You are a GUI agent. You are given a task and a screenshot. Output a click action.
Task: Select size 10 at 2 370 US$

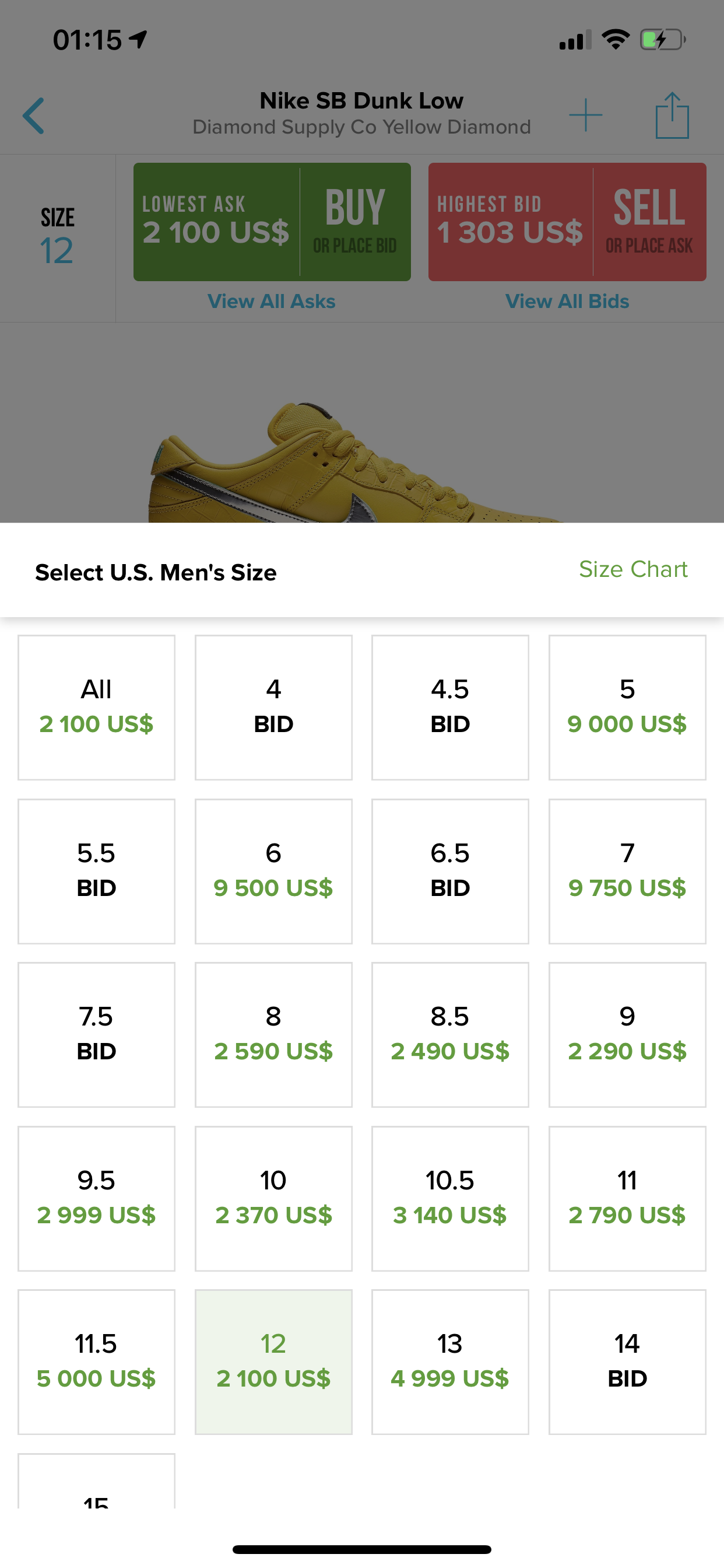click(x=273, y=1199)
